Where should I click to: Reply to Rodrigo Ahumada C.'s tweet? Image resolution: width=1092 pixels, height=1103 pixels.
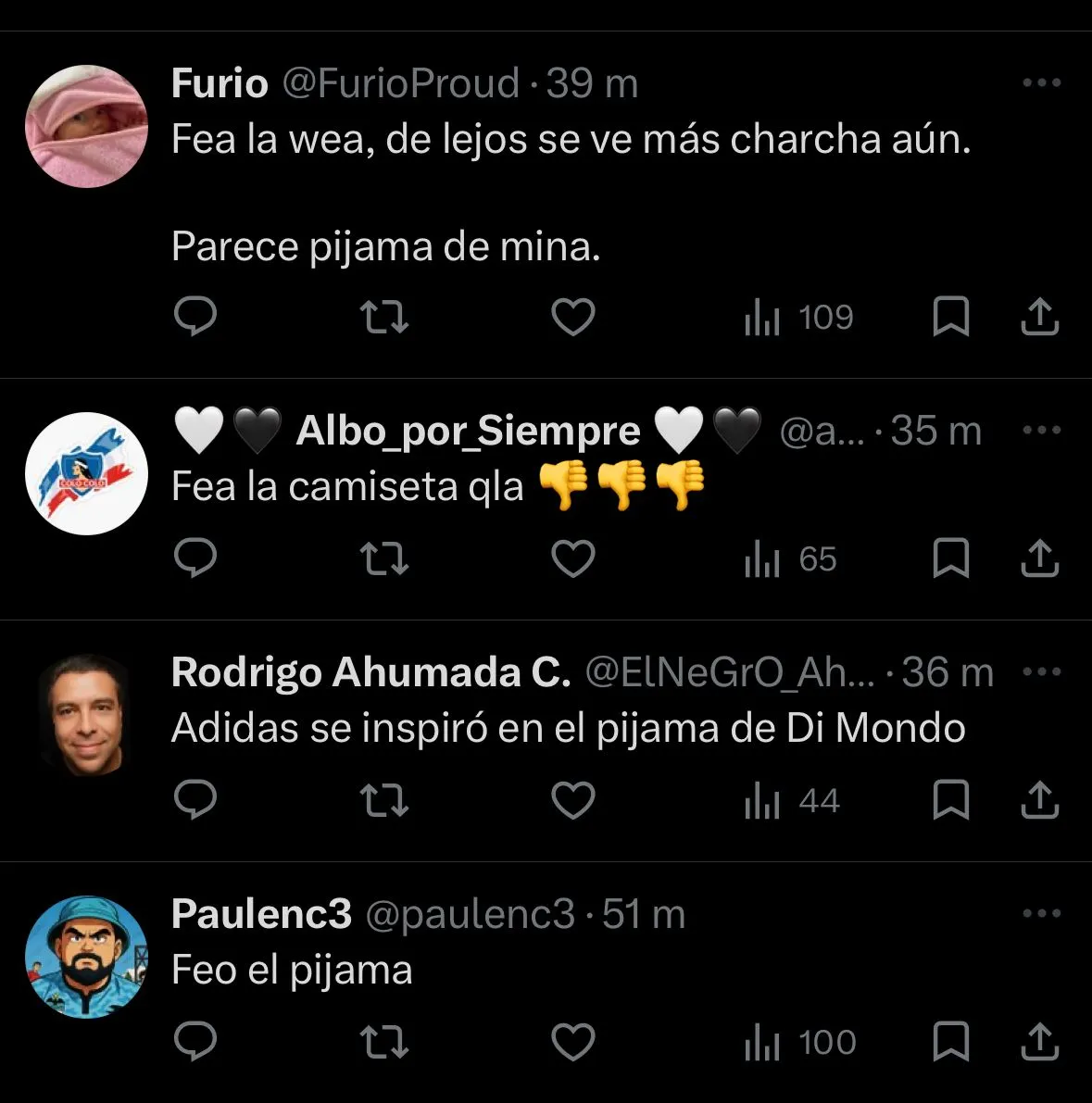[195, 800]
